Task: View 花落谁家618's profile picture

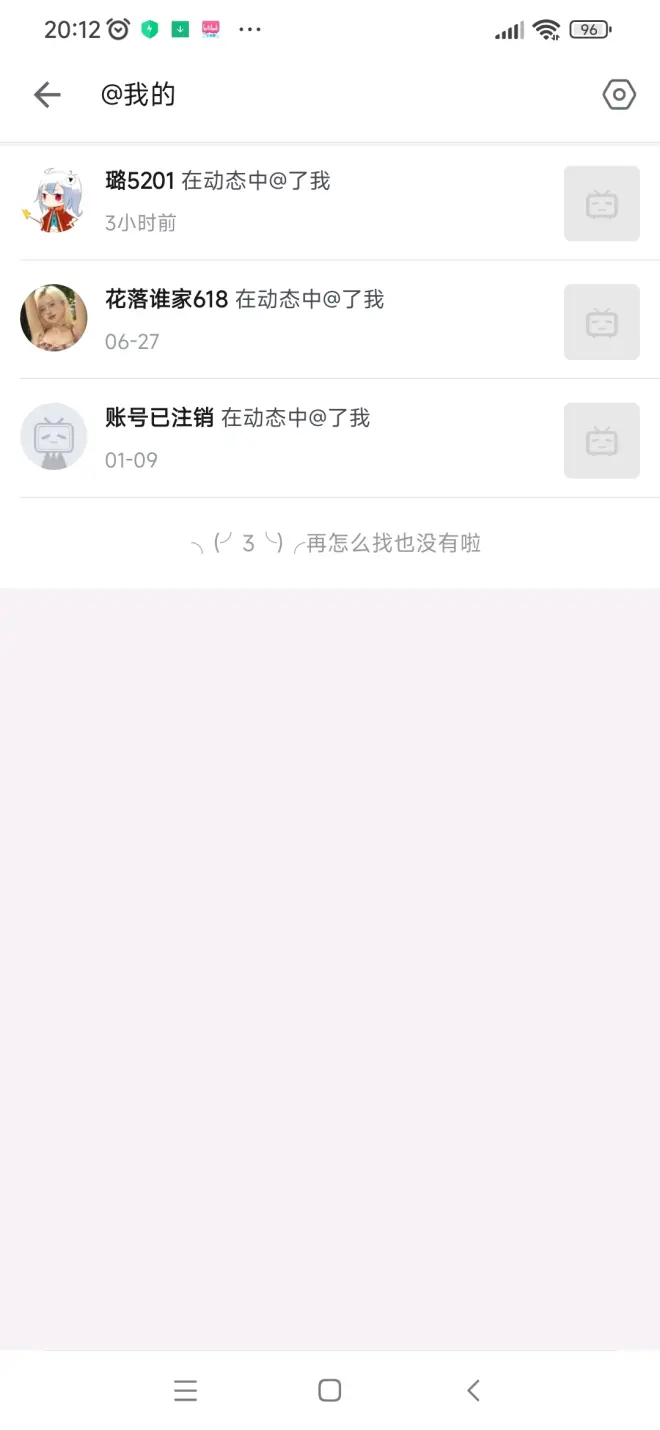Action: pyautogui.click(x=54, y=318)
